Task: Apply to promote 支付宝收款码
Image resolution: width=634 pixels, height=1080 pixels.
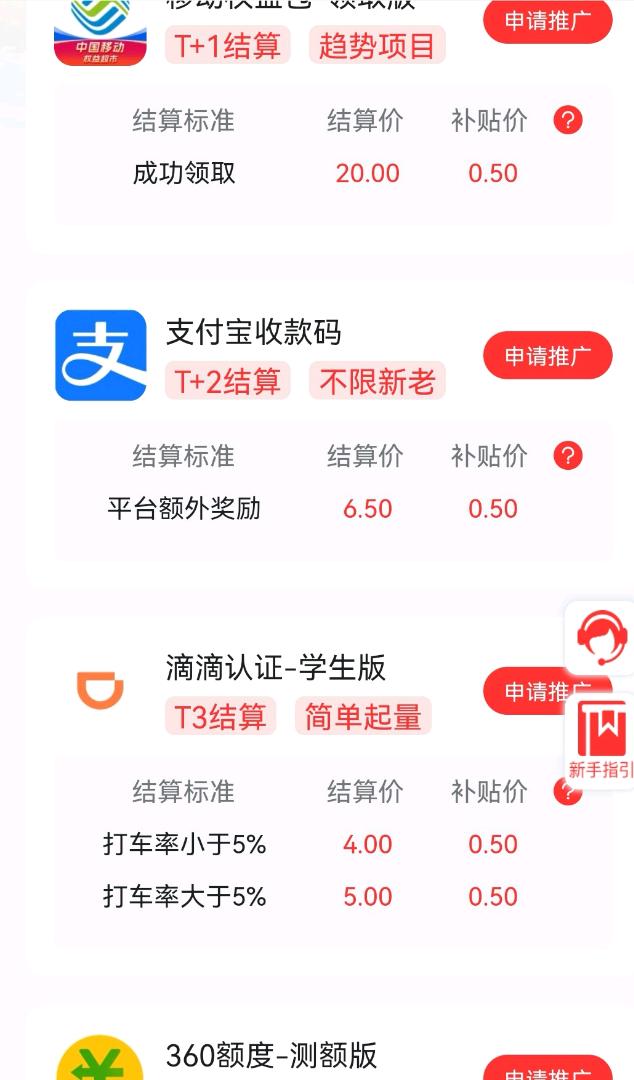Action: (547, 355)
